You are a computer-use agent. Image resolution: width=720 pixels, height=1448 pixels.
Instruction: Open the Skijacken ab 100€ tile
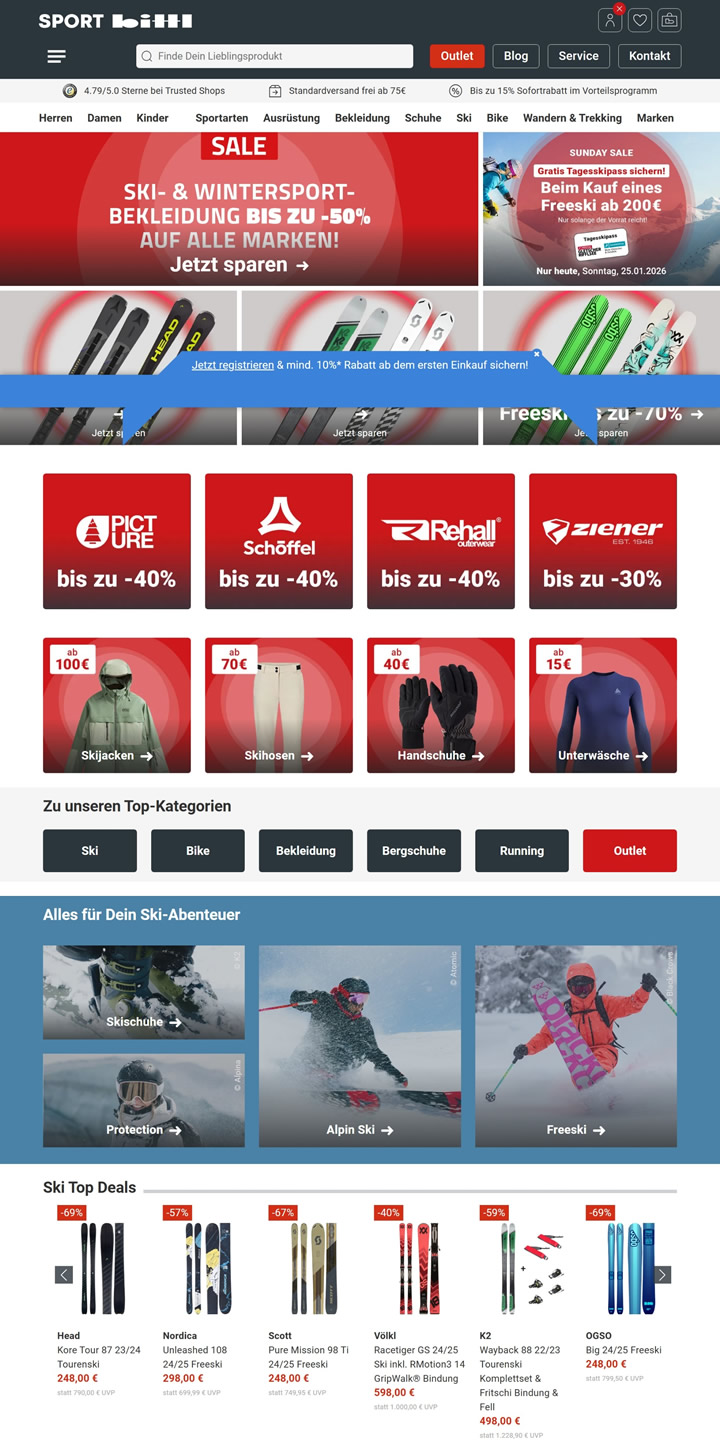point(117,705)
